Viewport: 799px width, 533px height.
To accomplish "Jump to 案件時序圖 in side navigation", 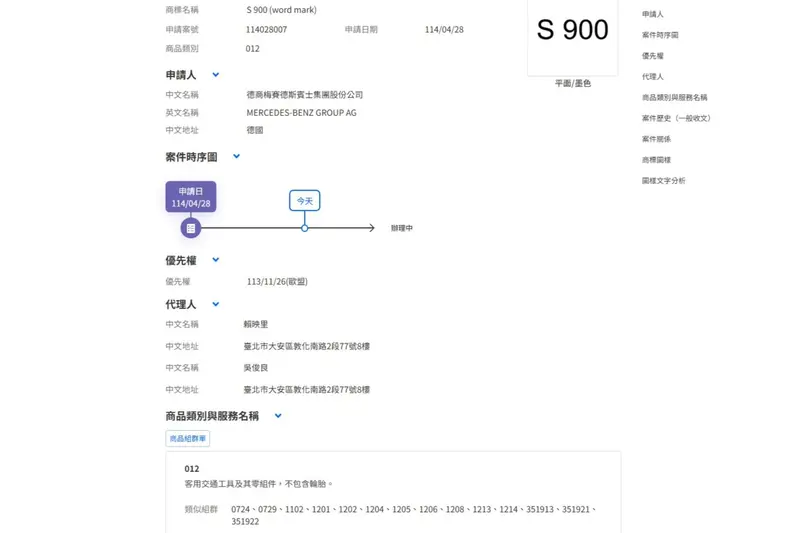I will 660,35.
